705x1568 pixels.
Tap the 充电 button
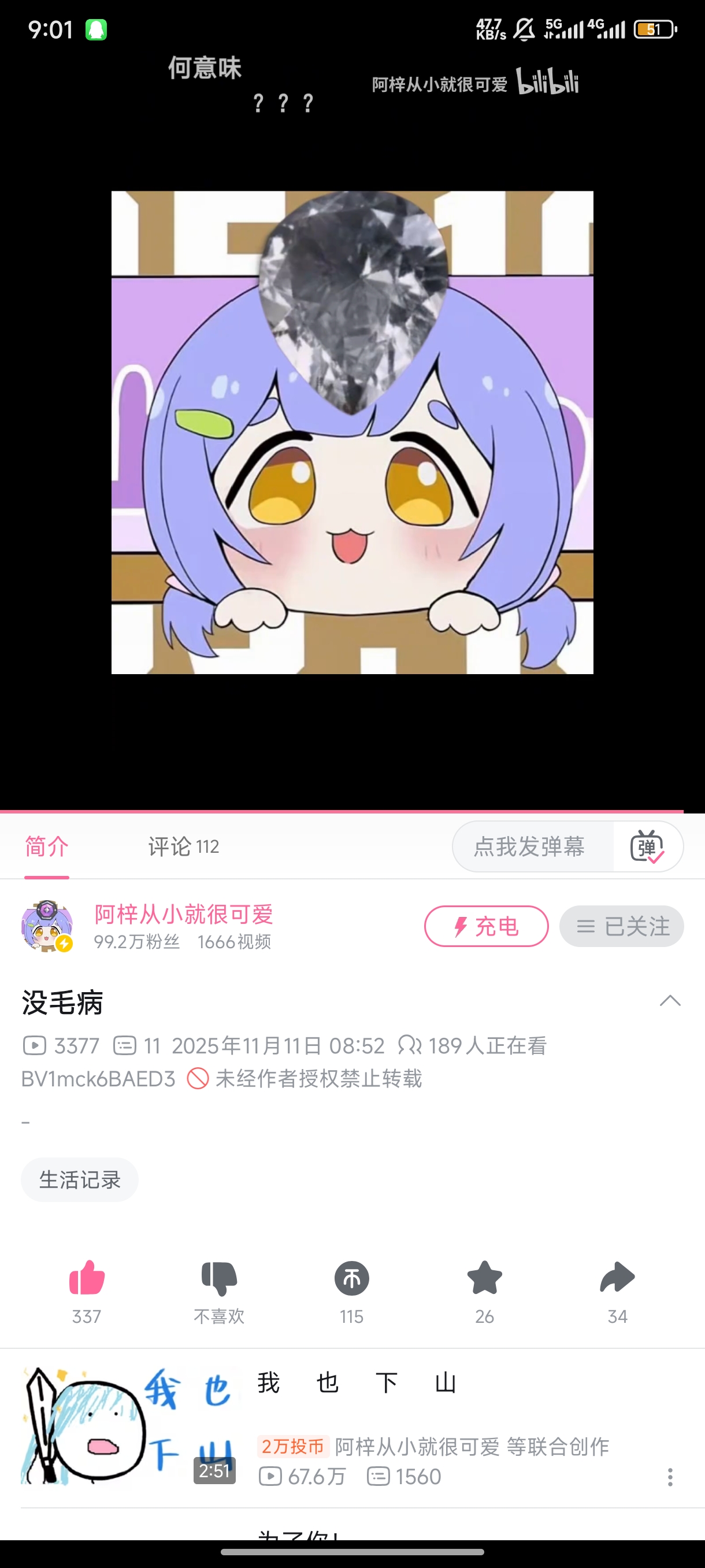[x=486, y=926]
